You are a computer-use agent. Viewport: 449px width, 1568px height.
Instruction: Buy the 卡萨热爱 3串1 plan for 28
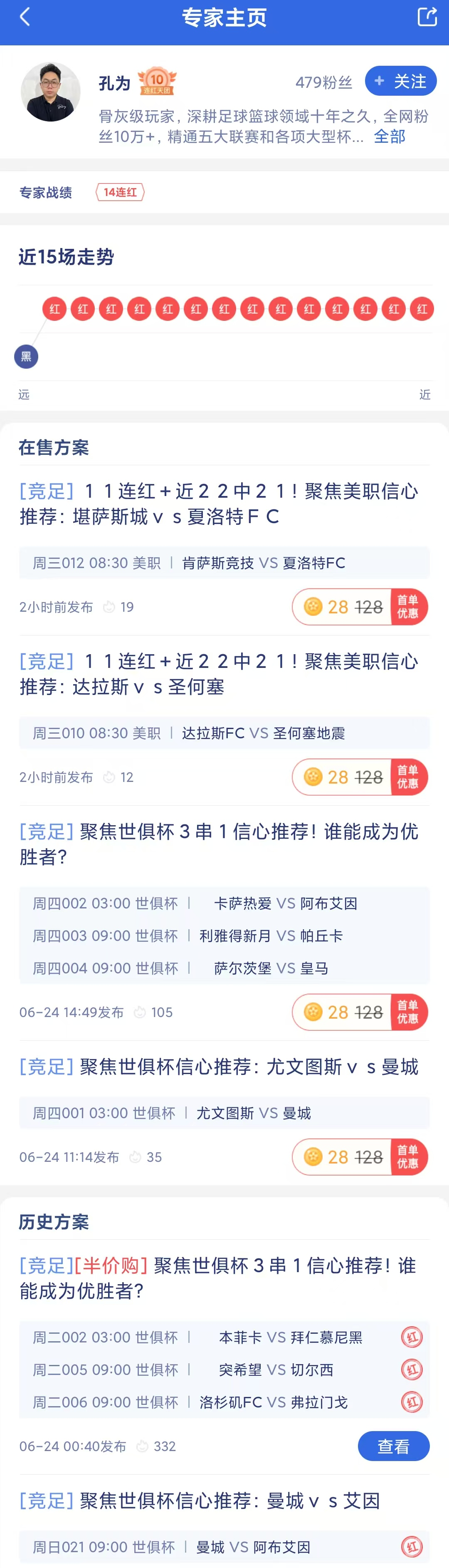[x=360, y=1012]
